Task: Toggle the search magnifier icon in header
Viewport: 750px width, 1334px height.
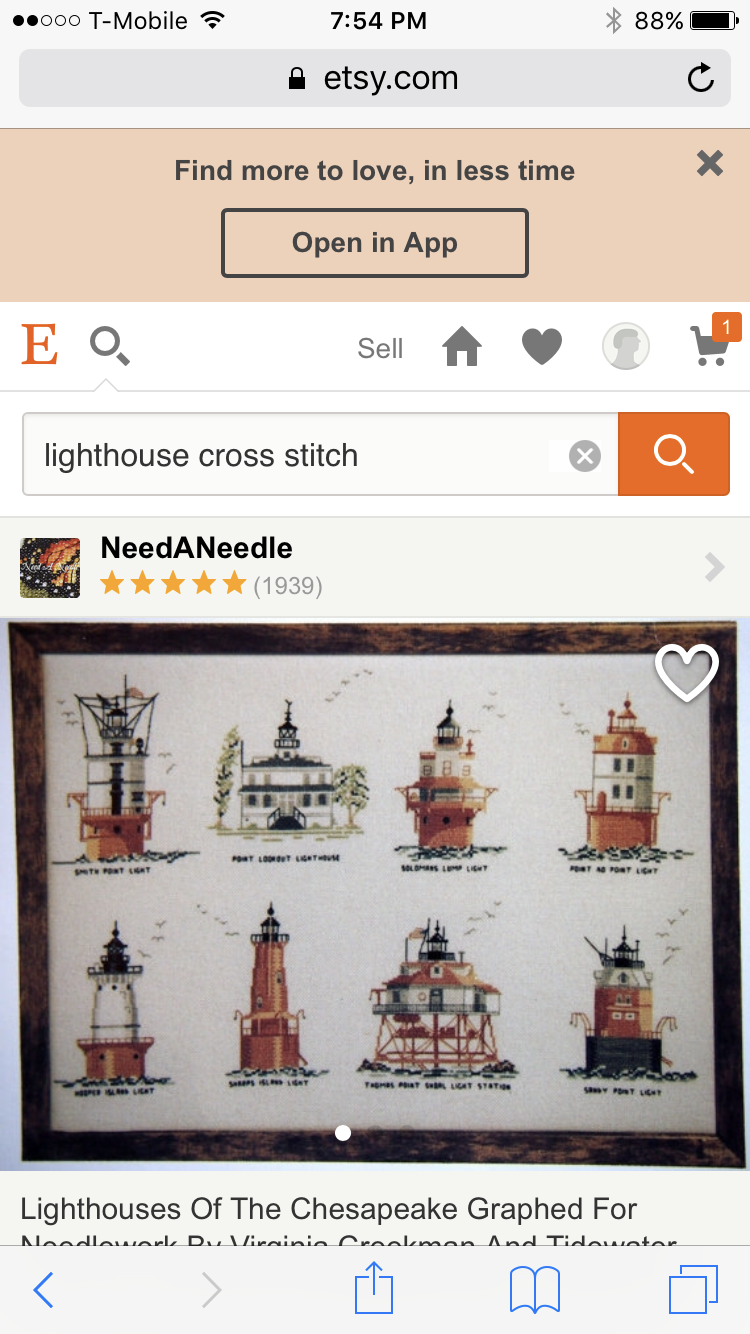Action: pyautogui.click(x=109, y=347)
